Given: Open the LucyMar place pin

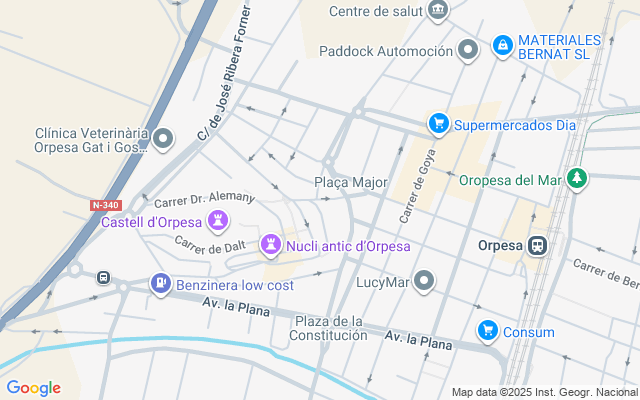Looking at the screenshot, I should pos(425,282).
